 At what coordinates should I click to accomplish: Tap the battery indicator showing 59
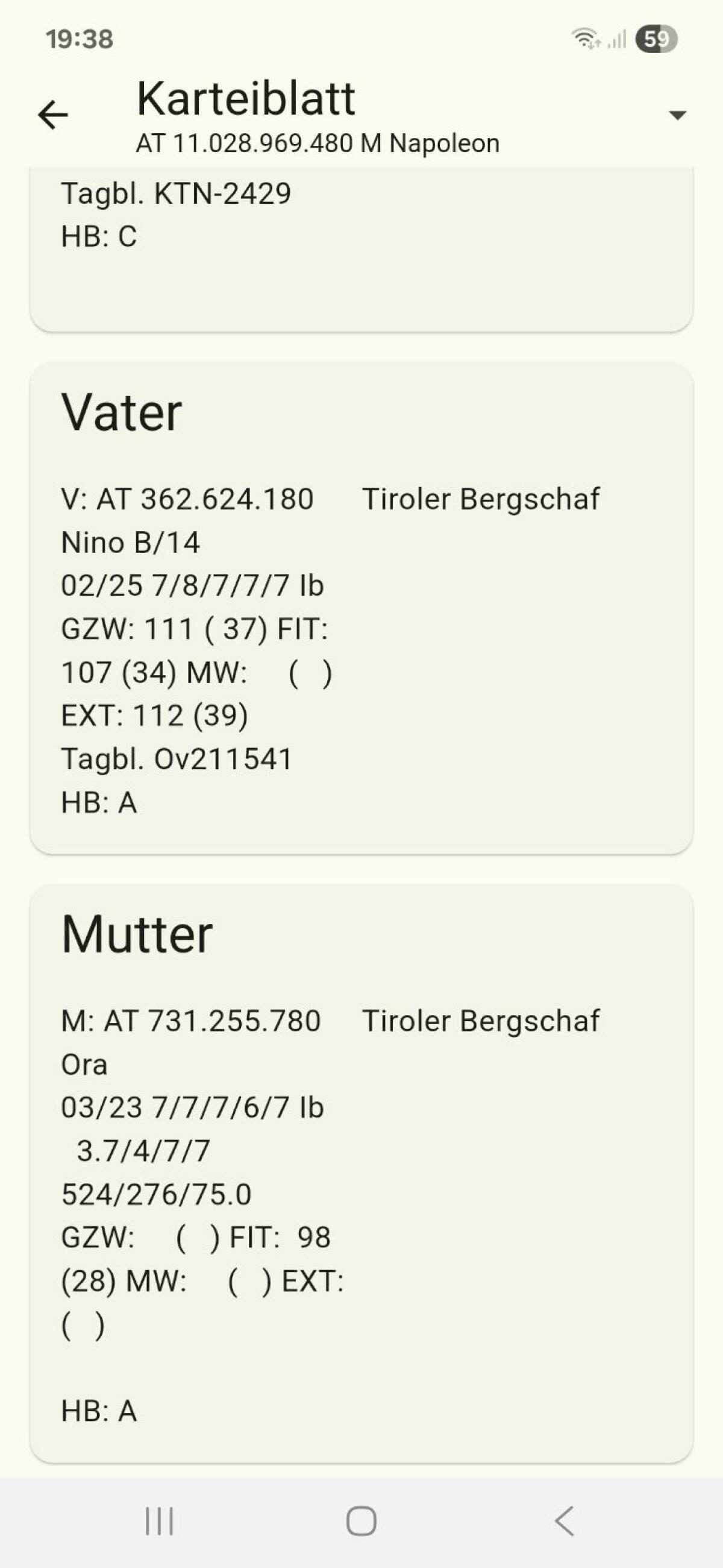point(656,39)
